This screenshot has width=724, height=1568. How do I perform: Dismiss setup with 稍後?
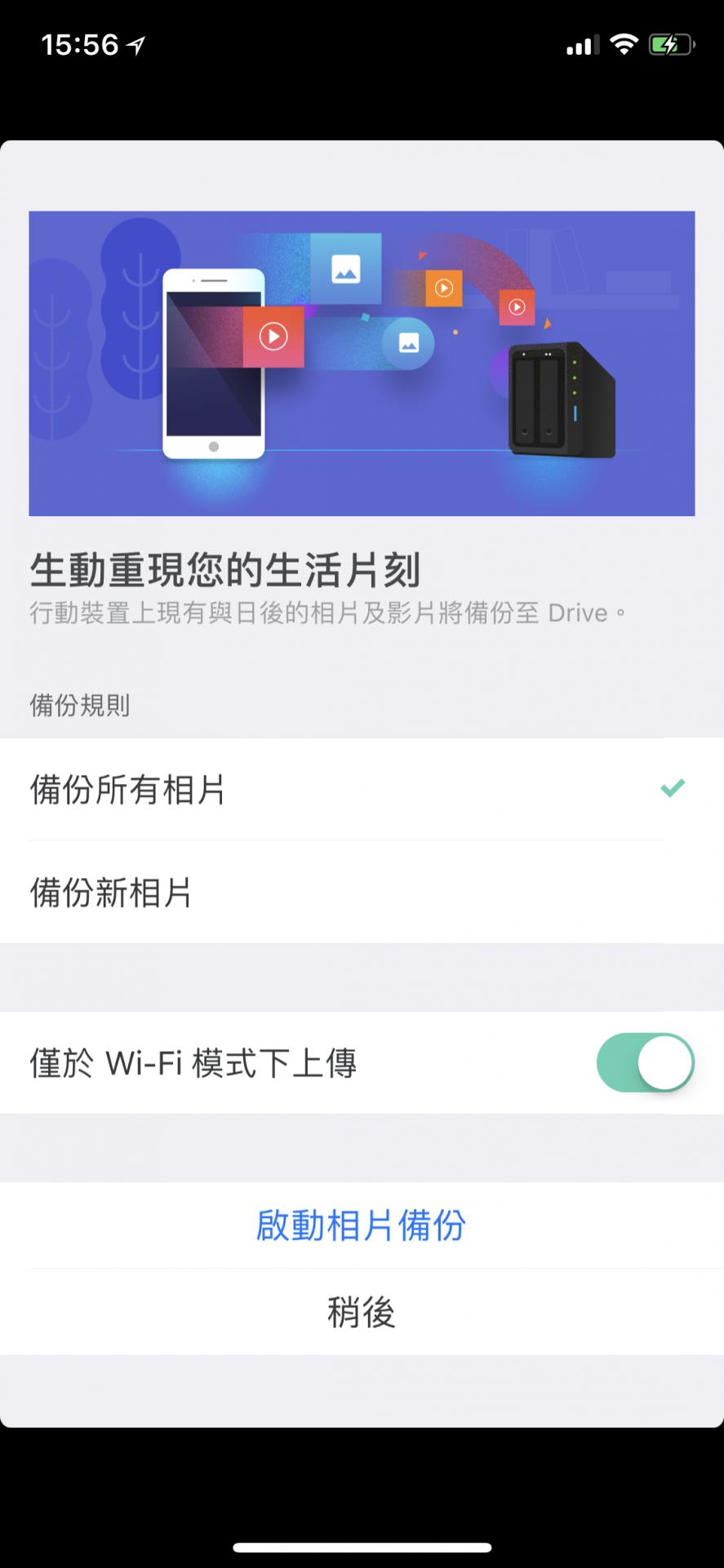click(x=361, y=1312)
